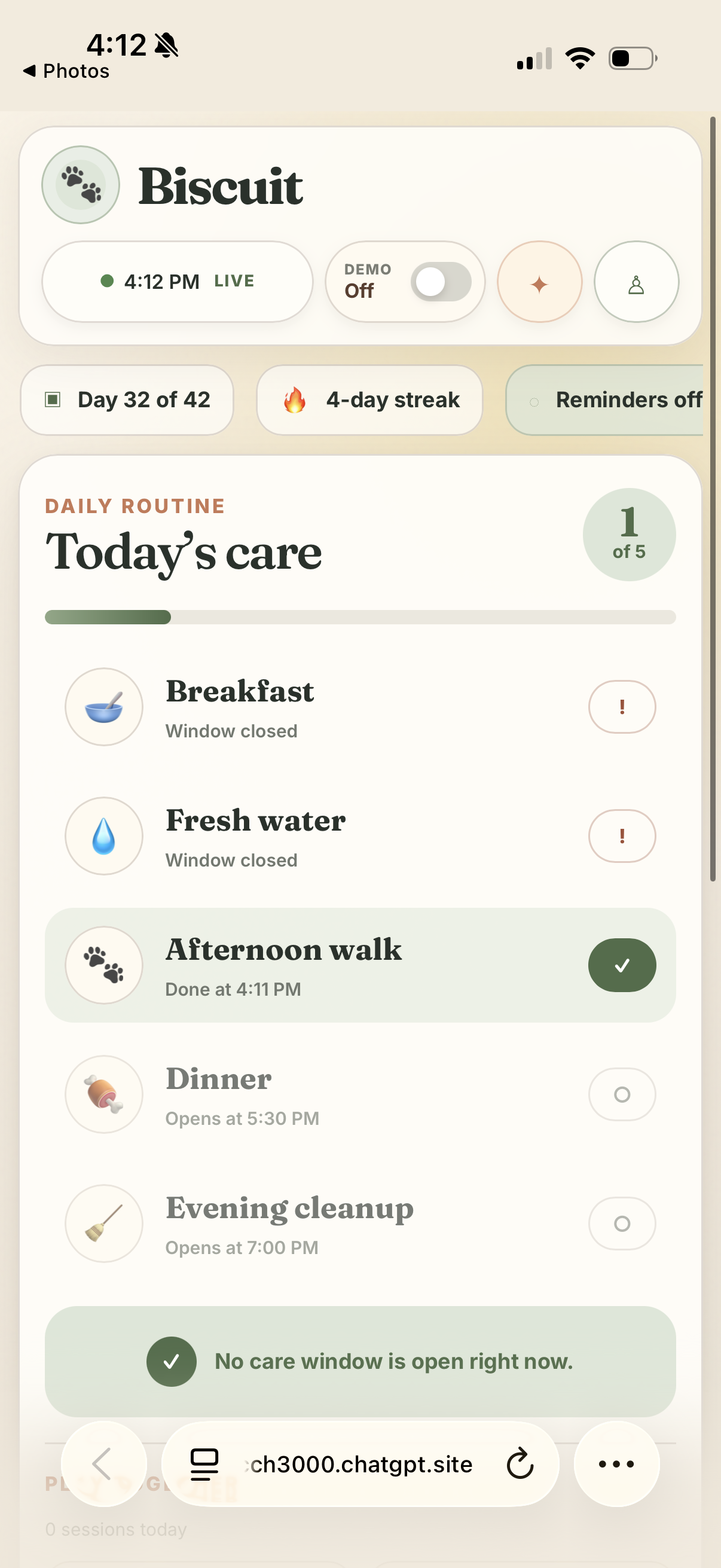Tap the browser back arrow
This screenshot has width=721, height=1568.
pyautogui.click(x=103, y=1464)
